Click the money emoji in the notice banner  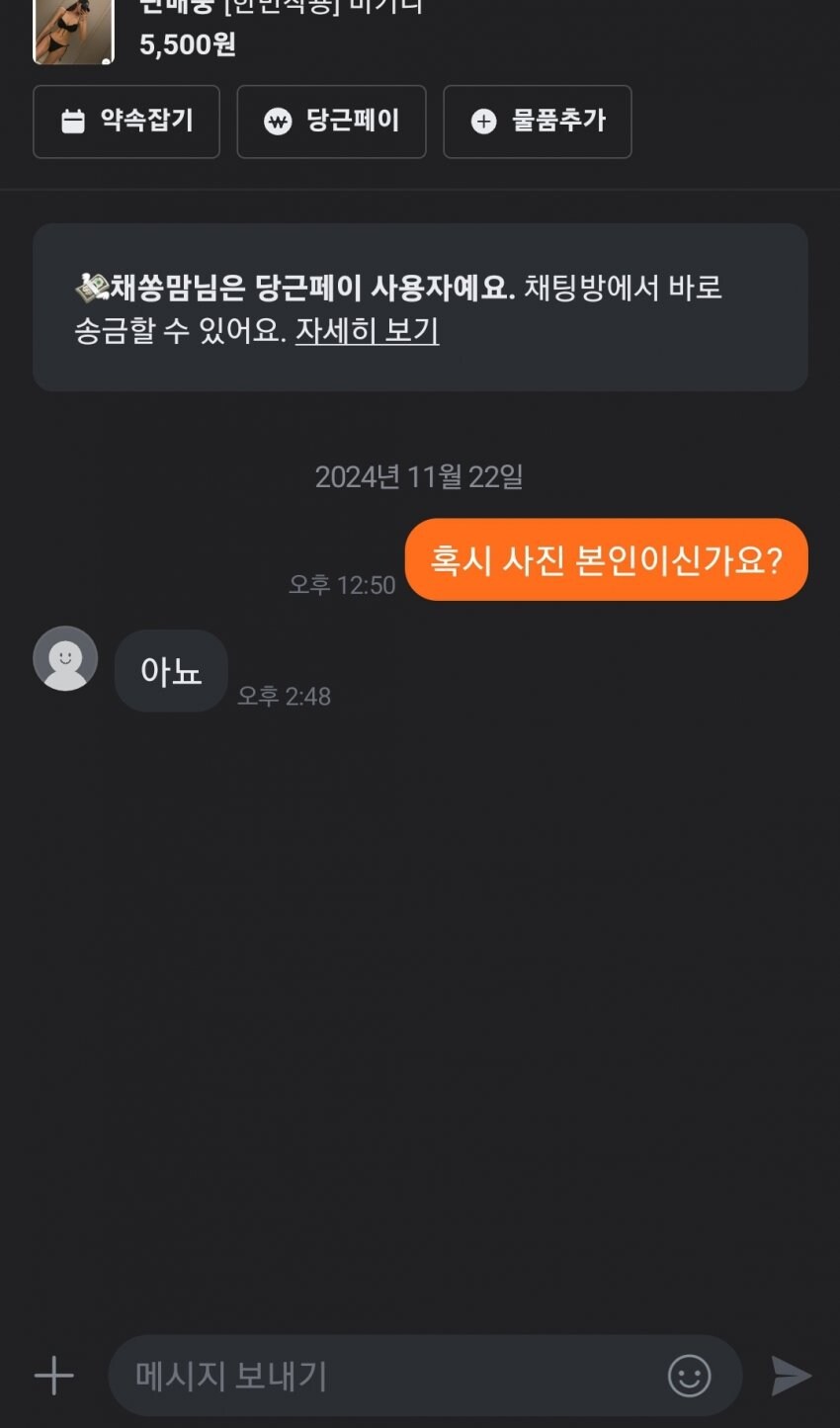[x=91, y=285]
